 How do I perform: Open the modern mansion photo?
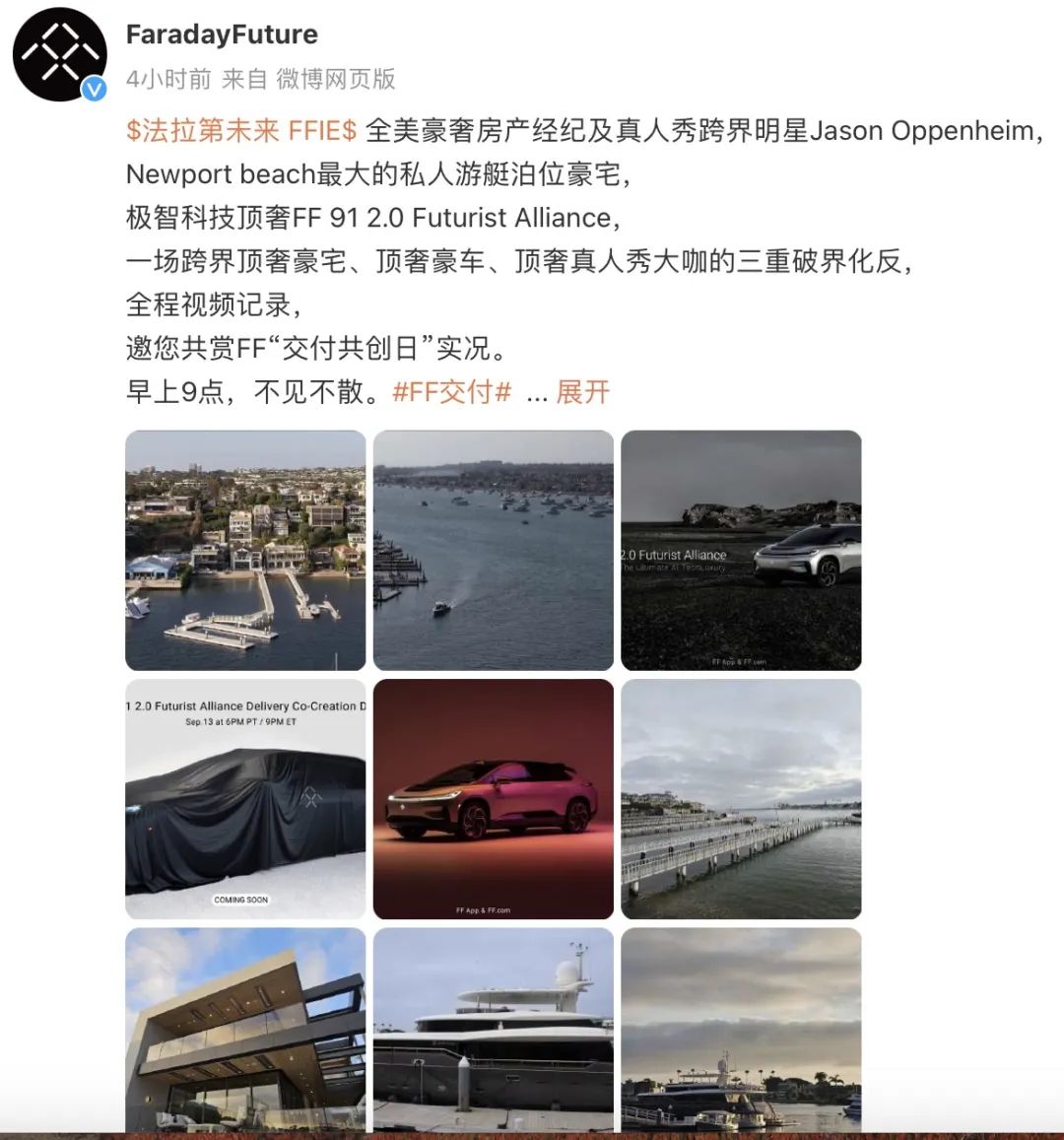coord(245,1030)
